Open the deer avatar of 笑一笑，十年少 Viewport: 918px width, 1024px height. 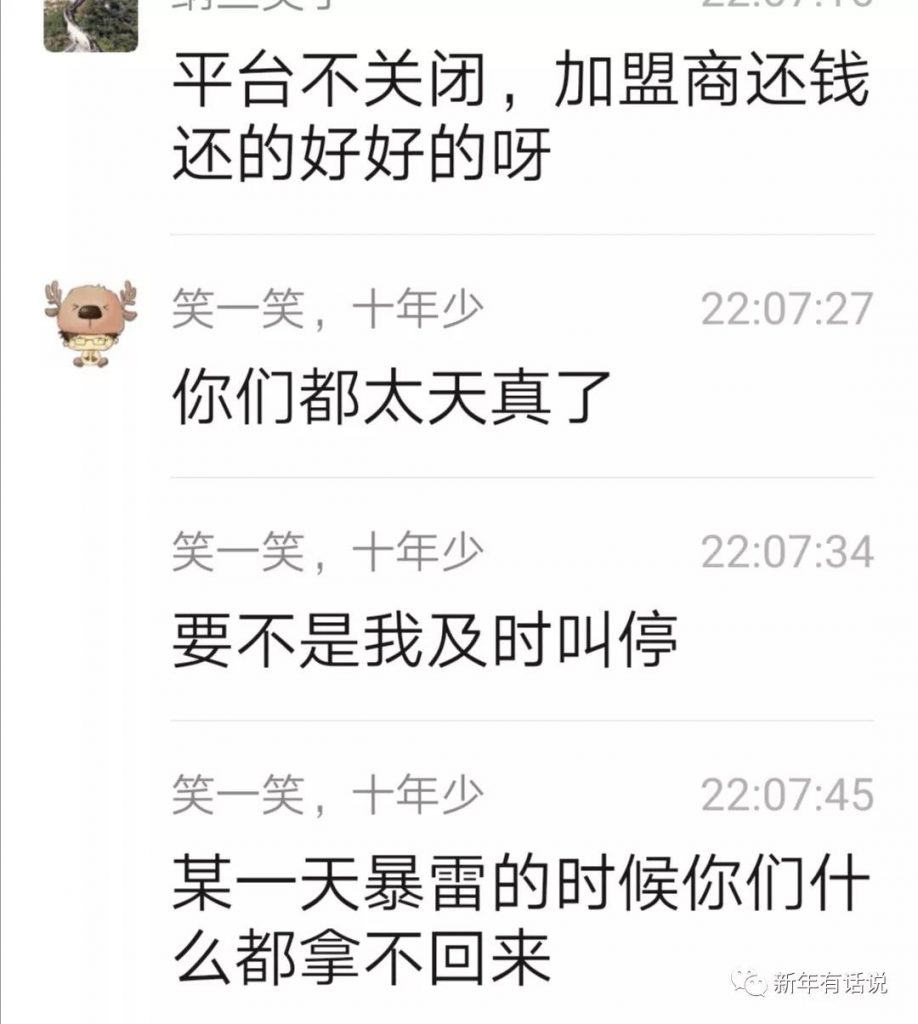(x=90, y=323)
